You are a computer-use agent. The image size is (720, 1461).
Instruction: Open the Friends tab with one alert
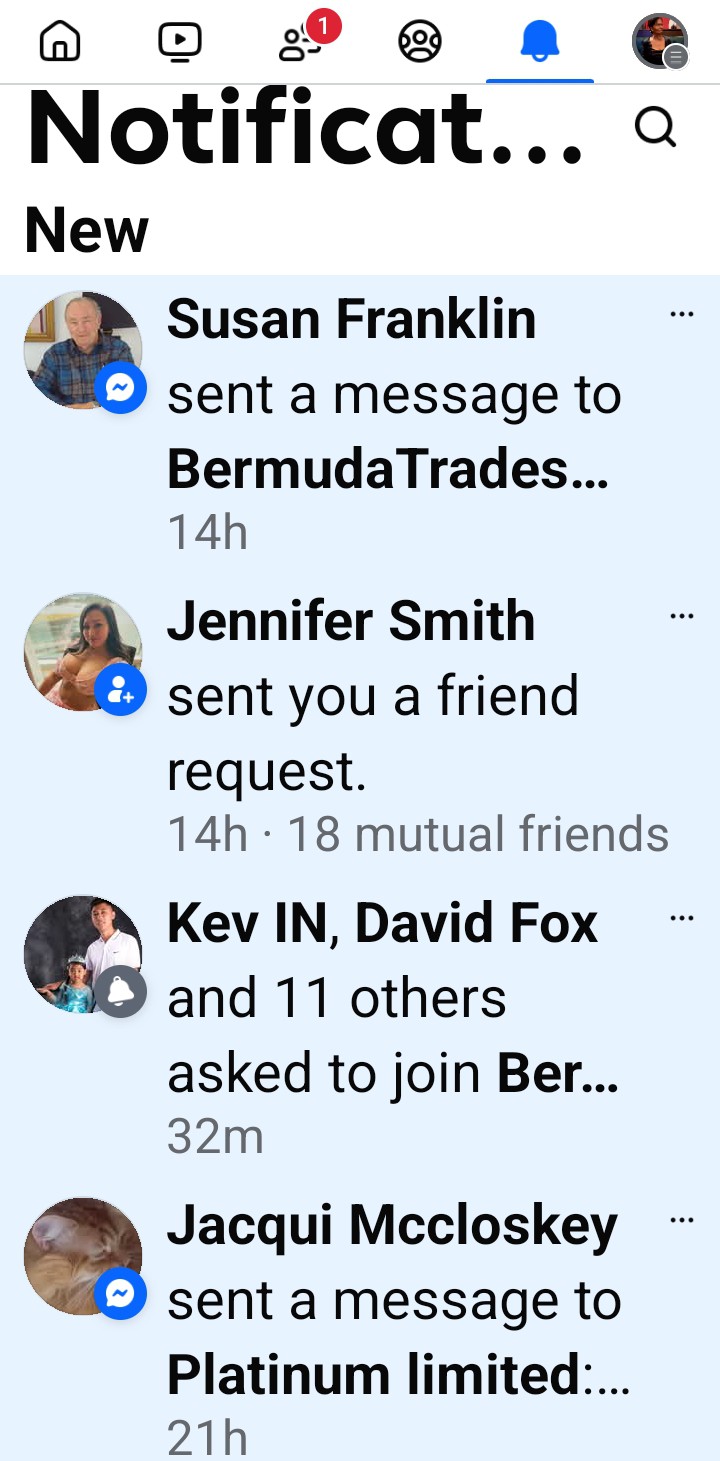point(301,42)
